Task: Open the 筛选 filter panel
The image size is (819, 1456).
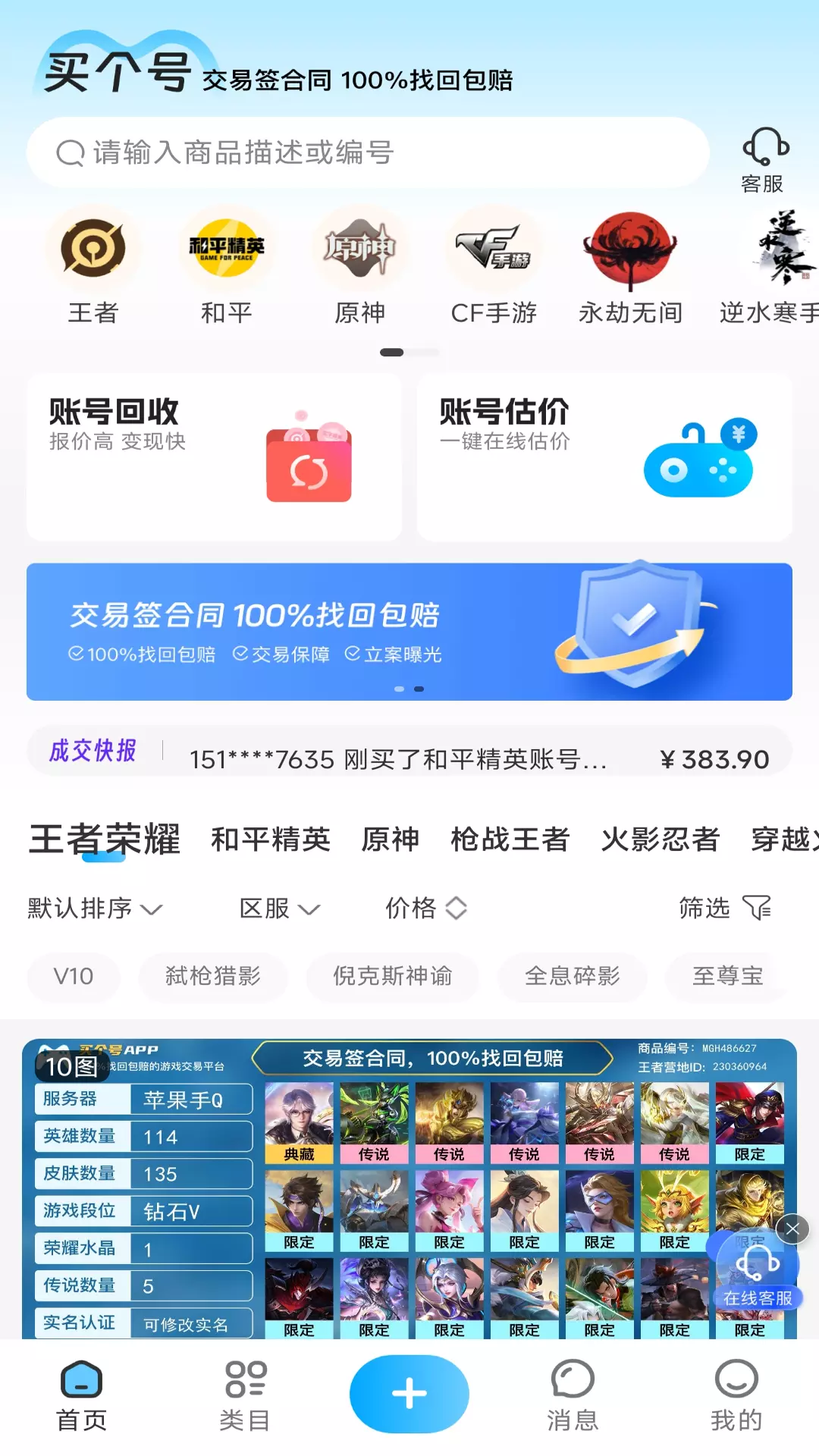Action: click(725, 908)
